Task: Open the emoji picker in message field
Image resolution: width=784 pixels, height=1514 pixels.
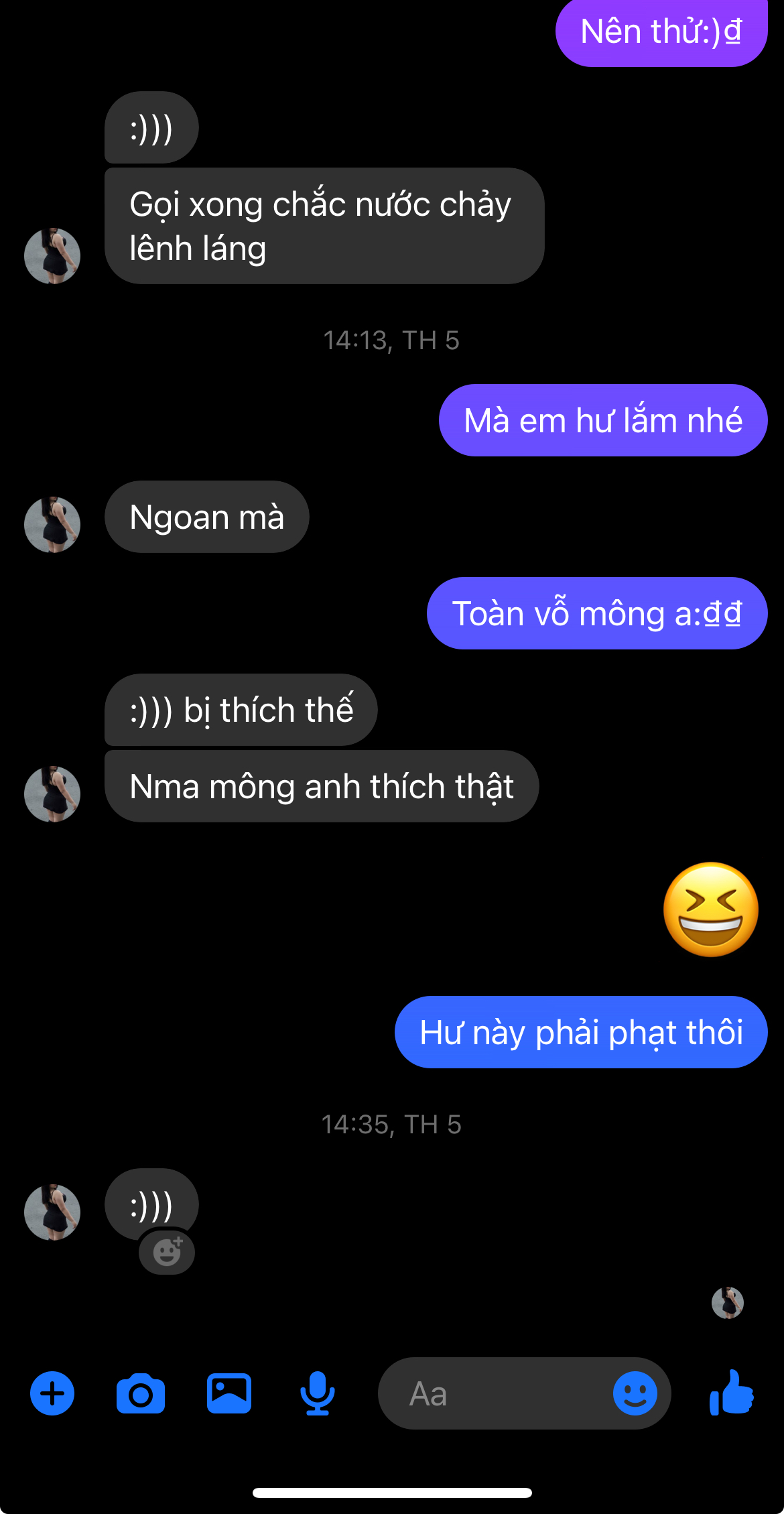Action: tap(635, 1393)
